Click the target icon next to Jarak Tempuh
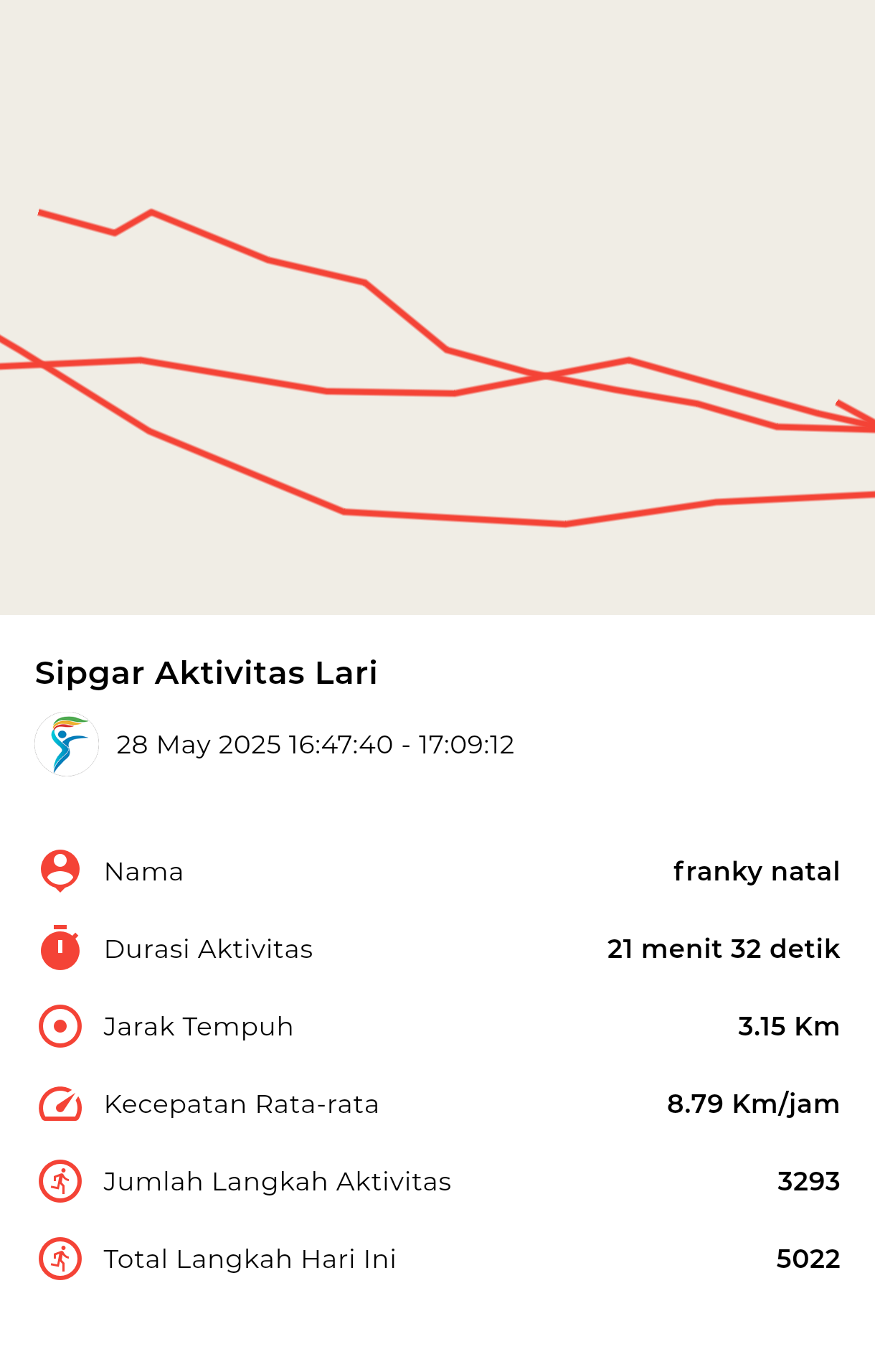The height and width of the screenshot is (1372, 875). tap(60, 1026)
